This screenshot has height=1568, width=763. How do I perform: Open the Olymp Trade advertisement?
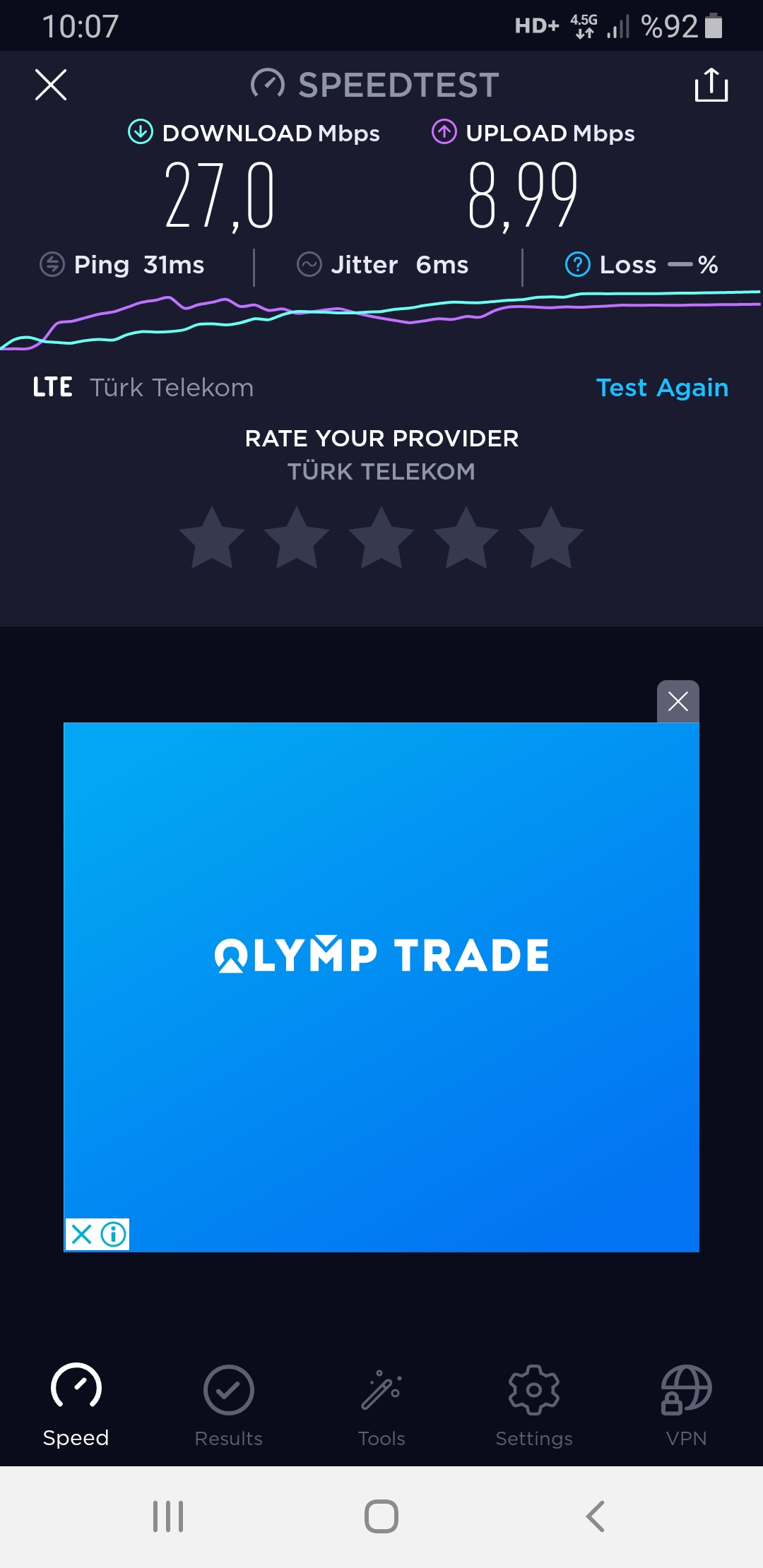point(381,987)
